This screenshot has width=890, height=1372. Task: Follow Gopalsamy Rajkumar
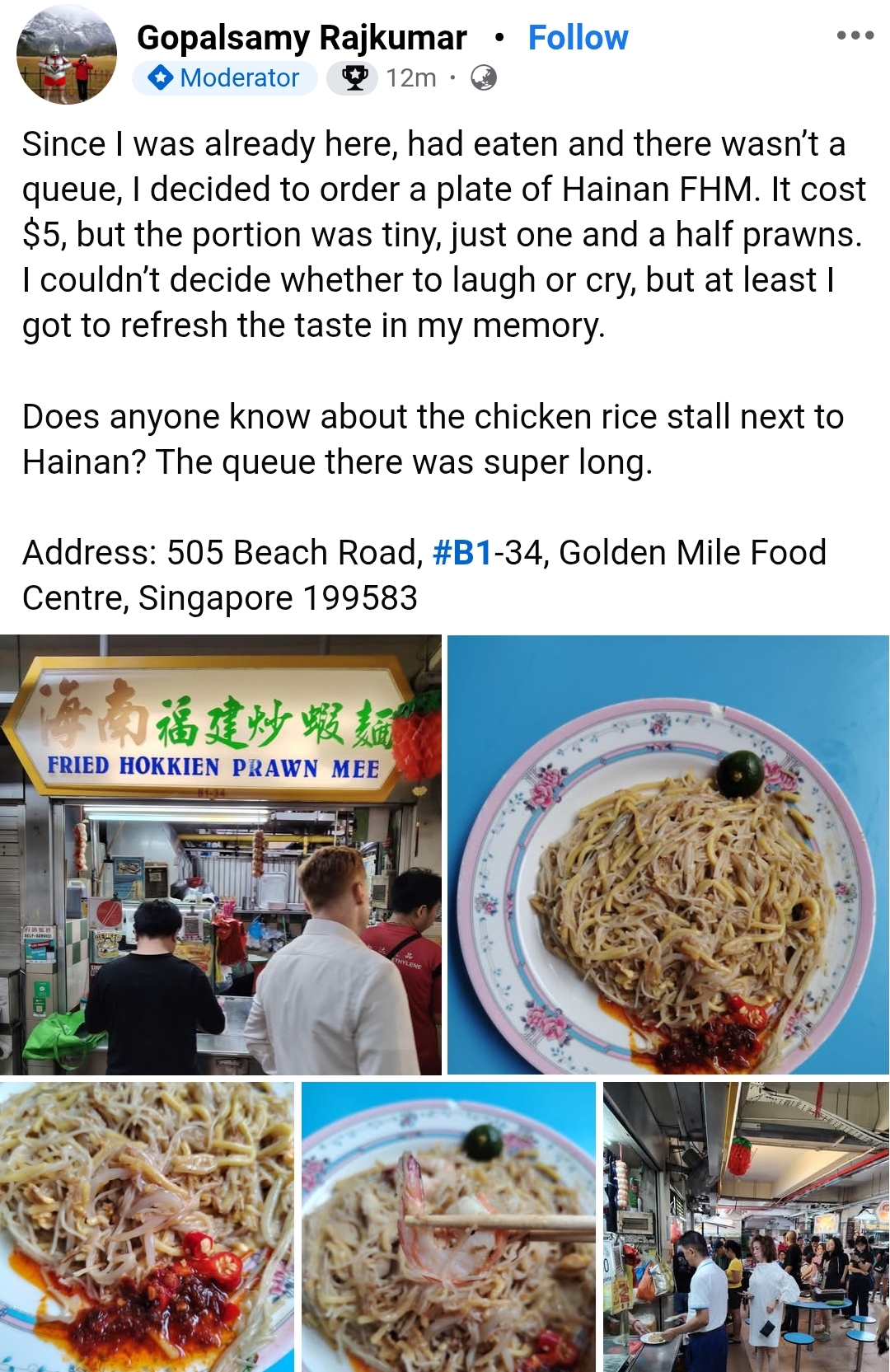[x=577, y=38]
